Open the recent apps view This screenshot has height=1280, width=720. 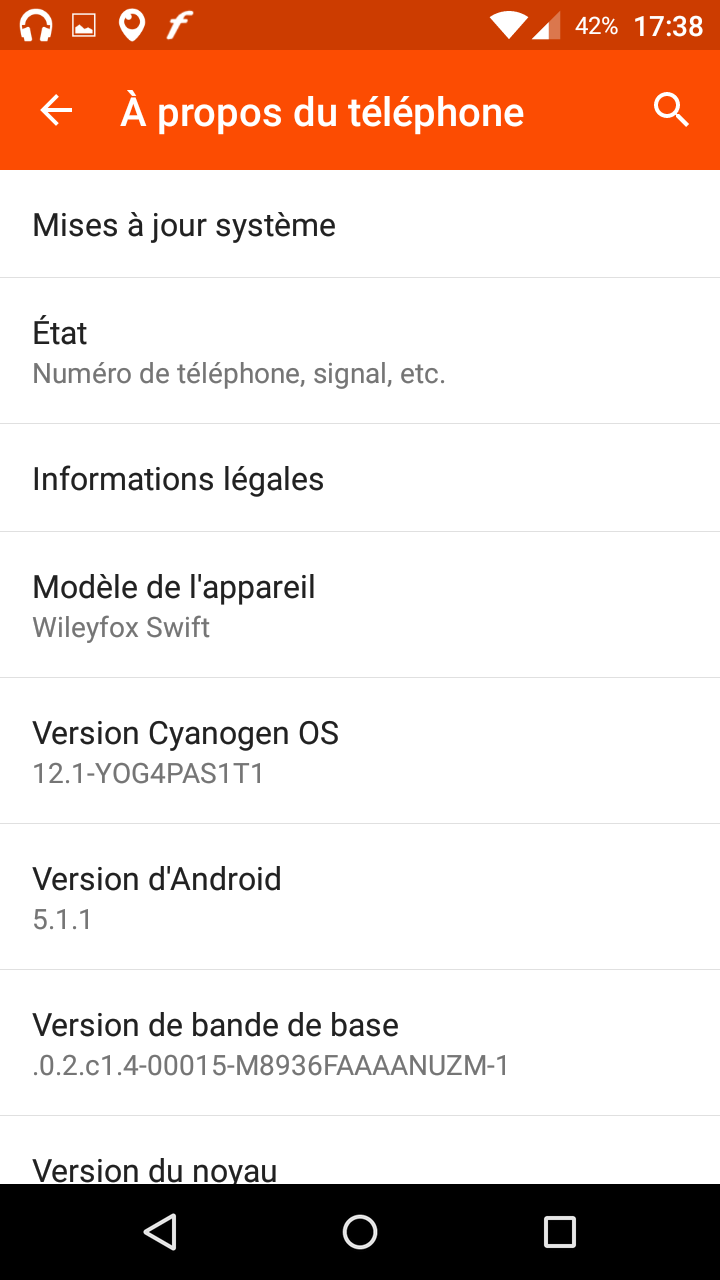point(559,1232)
